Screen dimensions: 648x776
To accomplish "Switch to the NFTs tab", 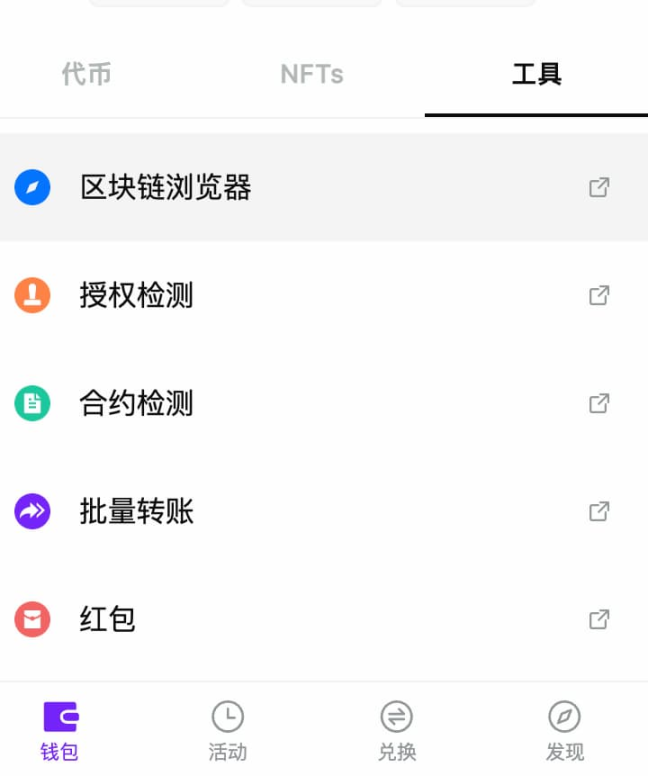I will (311, 74).
